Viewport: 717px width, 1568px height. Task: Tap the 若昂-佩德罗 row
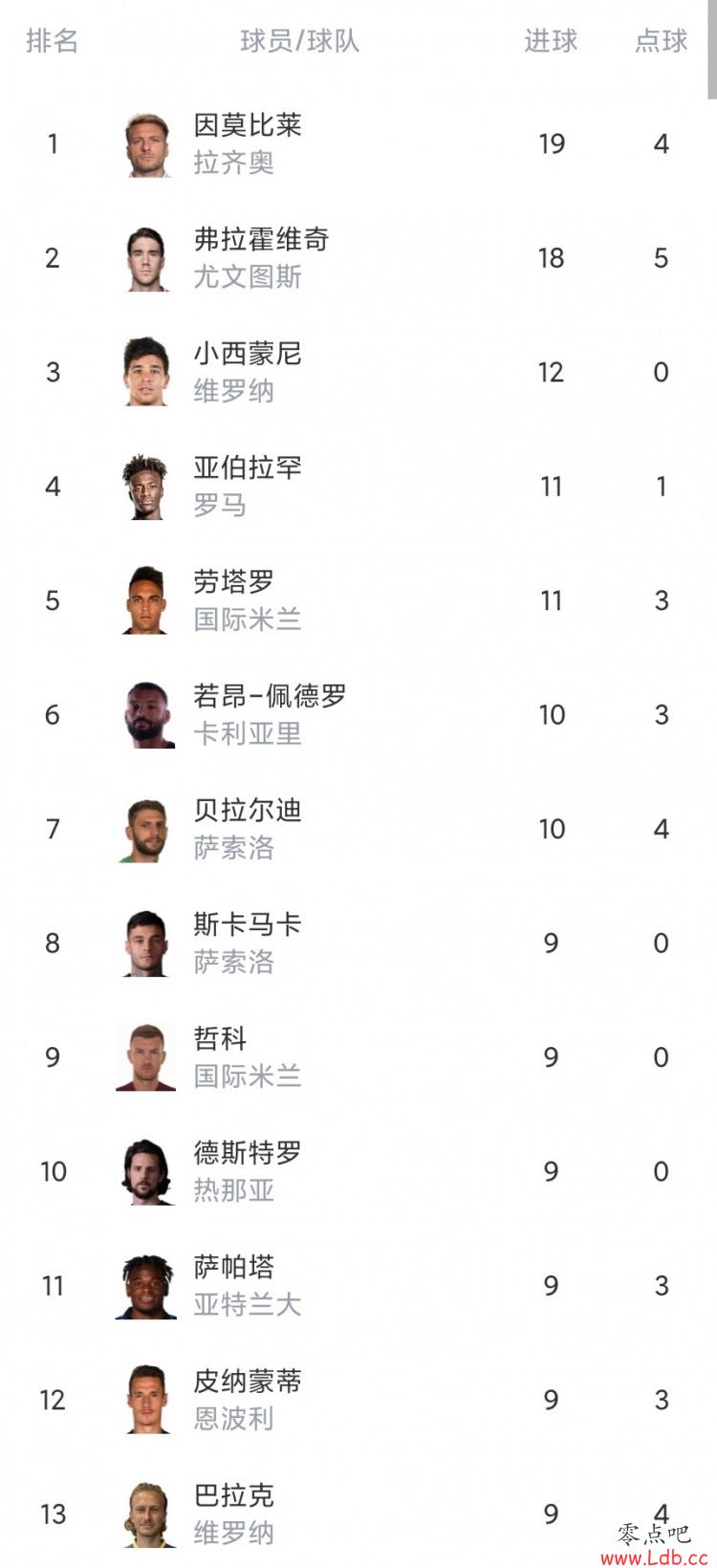point(358,714)
